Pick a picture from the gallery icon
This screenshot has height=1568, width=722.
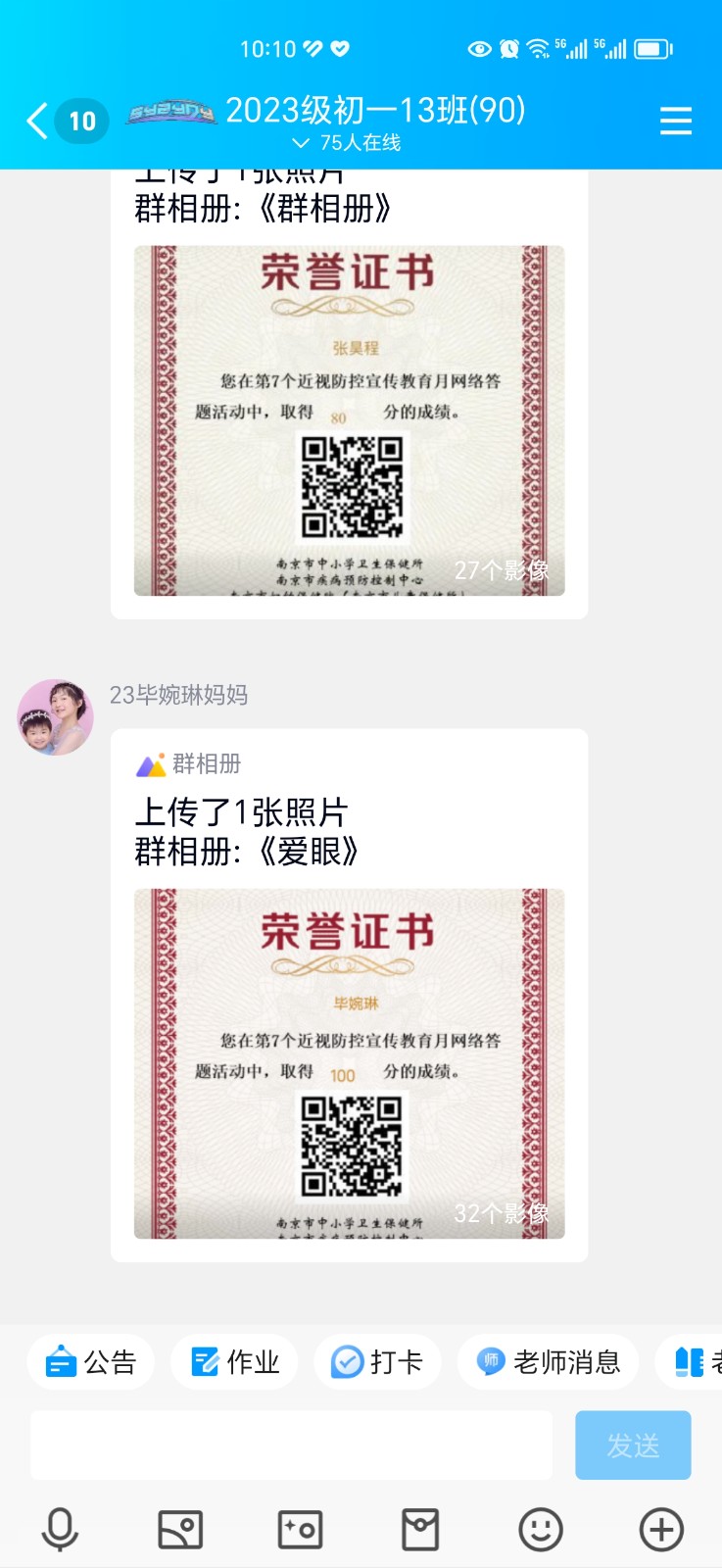180,1530
